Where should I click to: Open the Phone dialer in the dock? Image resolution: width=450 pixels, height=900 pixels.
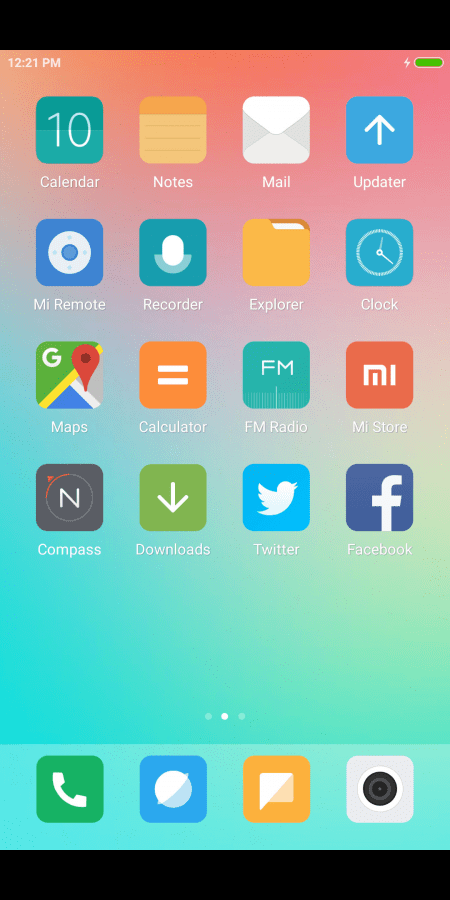pyautogui.click(x=69, y=789)
